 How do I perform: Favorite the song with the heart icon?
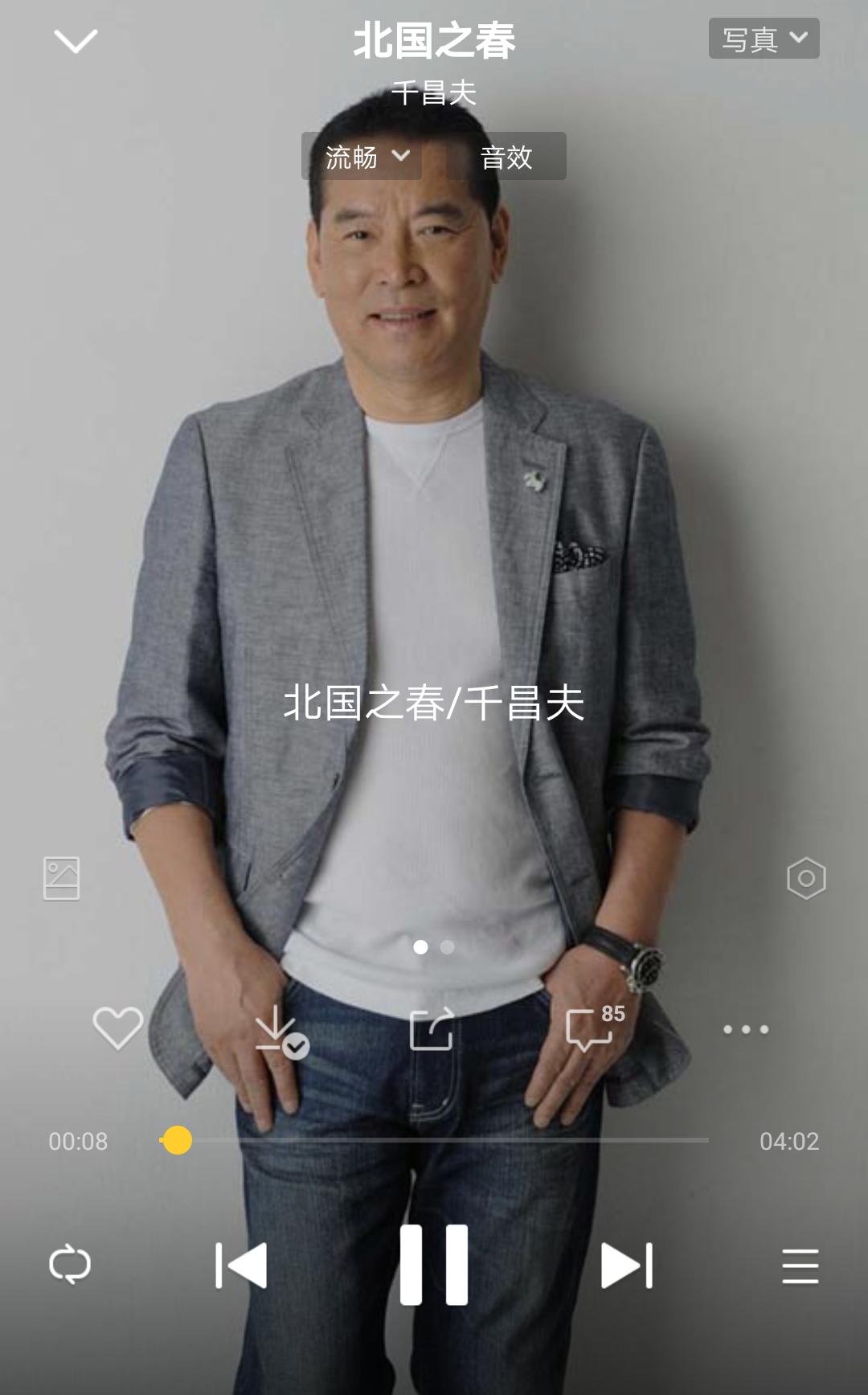coord(117,1028)
